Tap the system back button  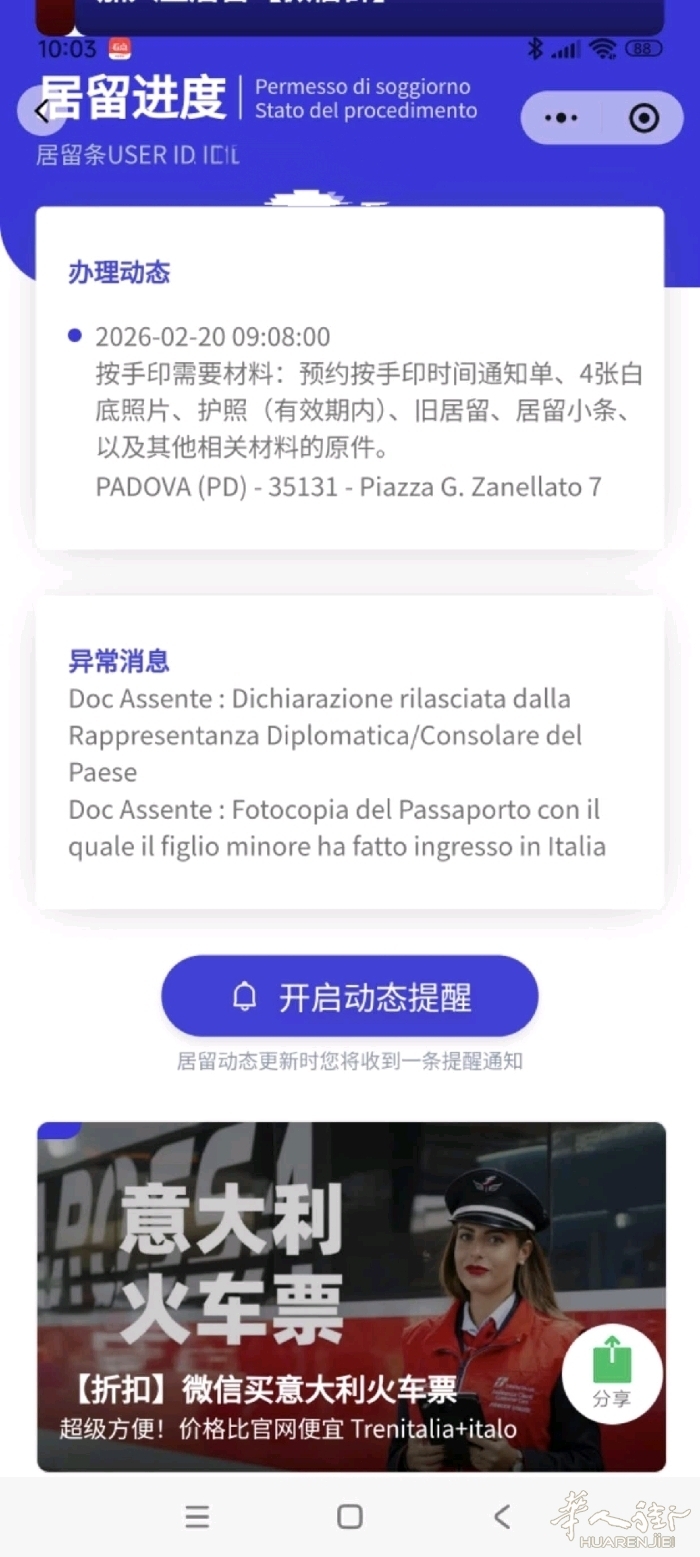(x=502, y=1517)
